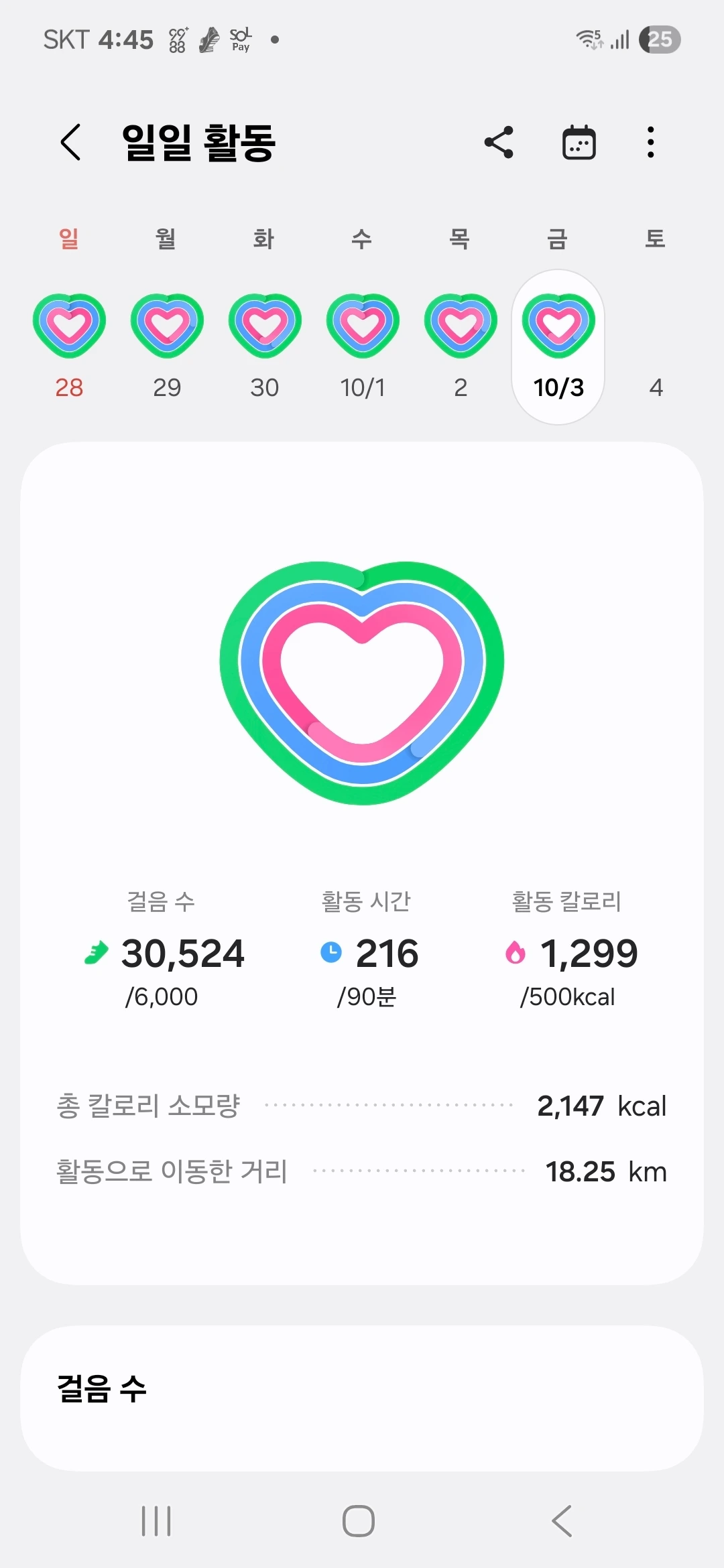724x1568 pixels.
Task: Open the three-dot overflow menu
Action: click(650, 142)
